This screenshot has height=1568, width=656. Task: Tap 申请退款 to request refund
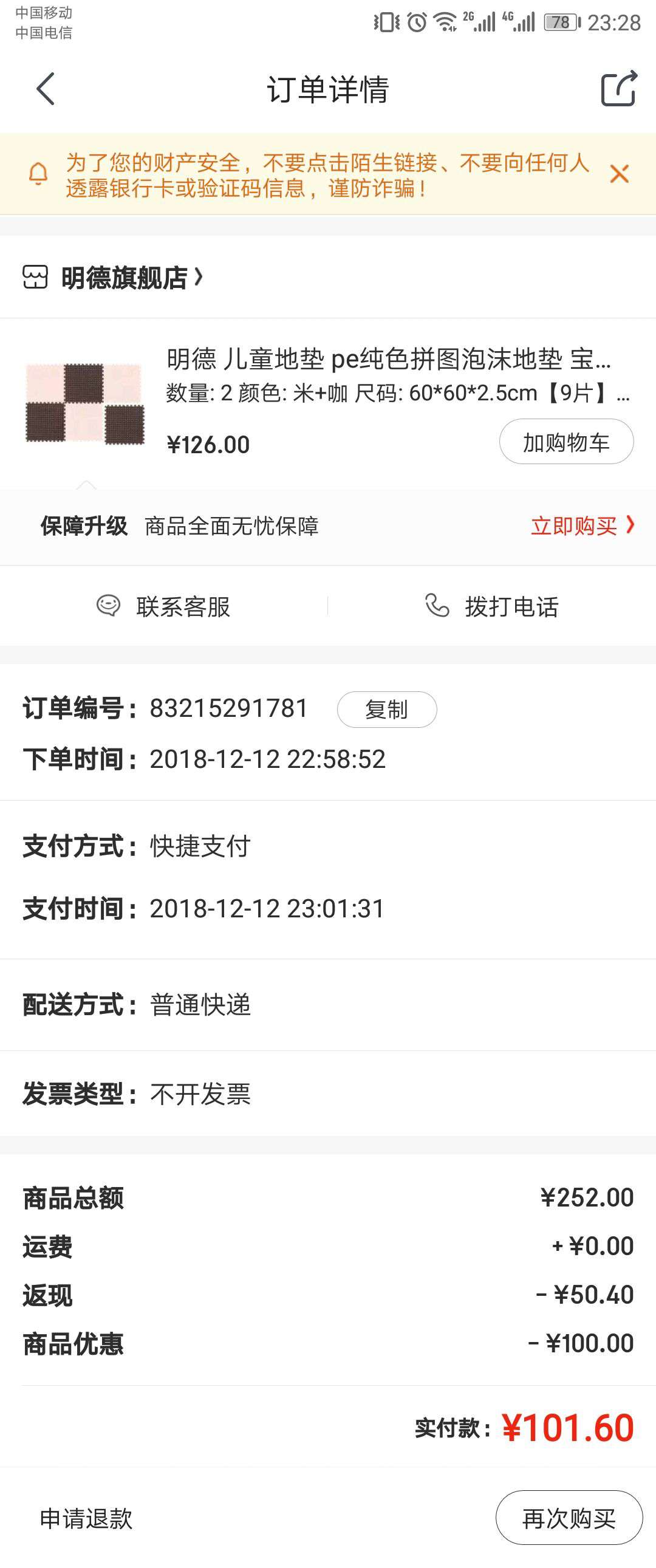[x=86, y=1518]
